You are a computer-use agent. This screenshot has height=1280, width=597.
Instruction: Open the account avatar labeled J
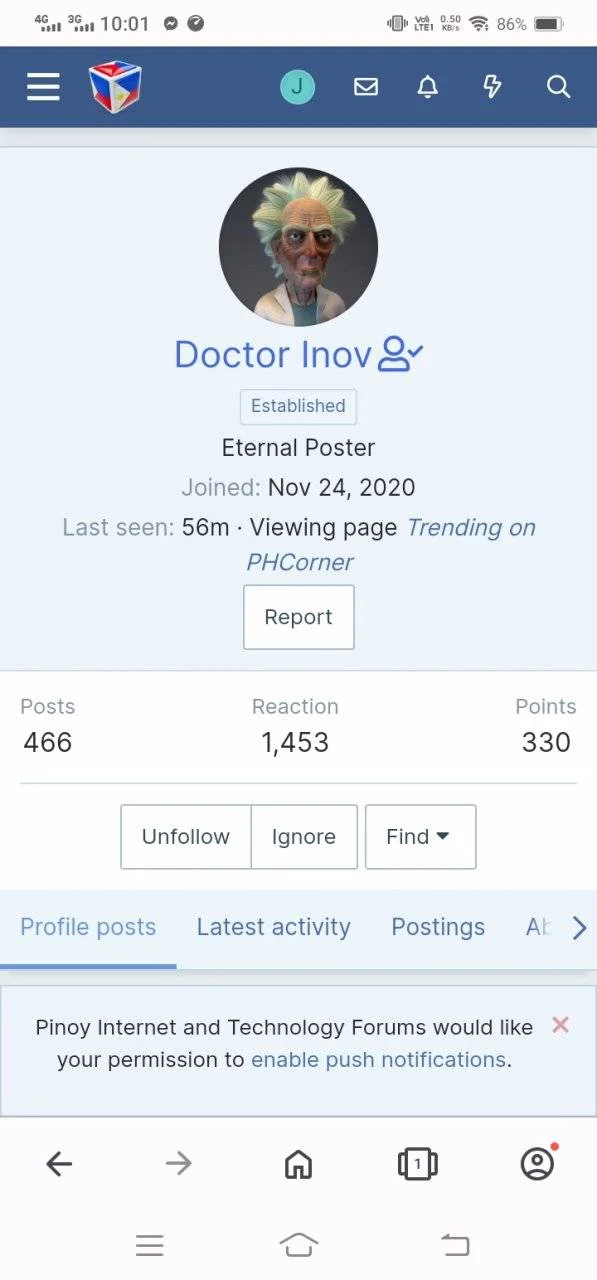[x=297, y=87]
